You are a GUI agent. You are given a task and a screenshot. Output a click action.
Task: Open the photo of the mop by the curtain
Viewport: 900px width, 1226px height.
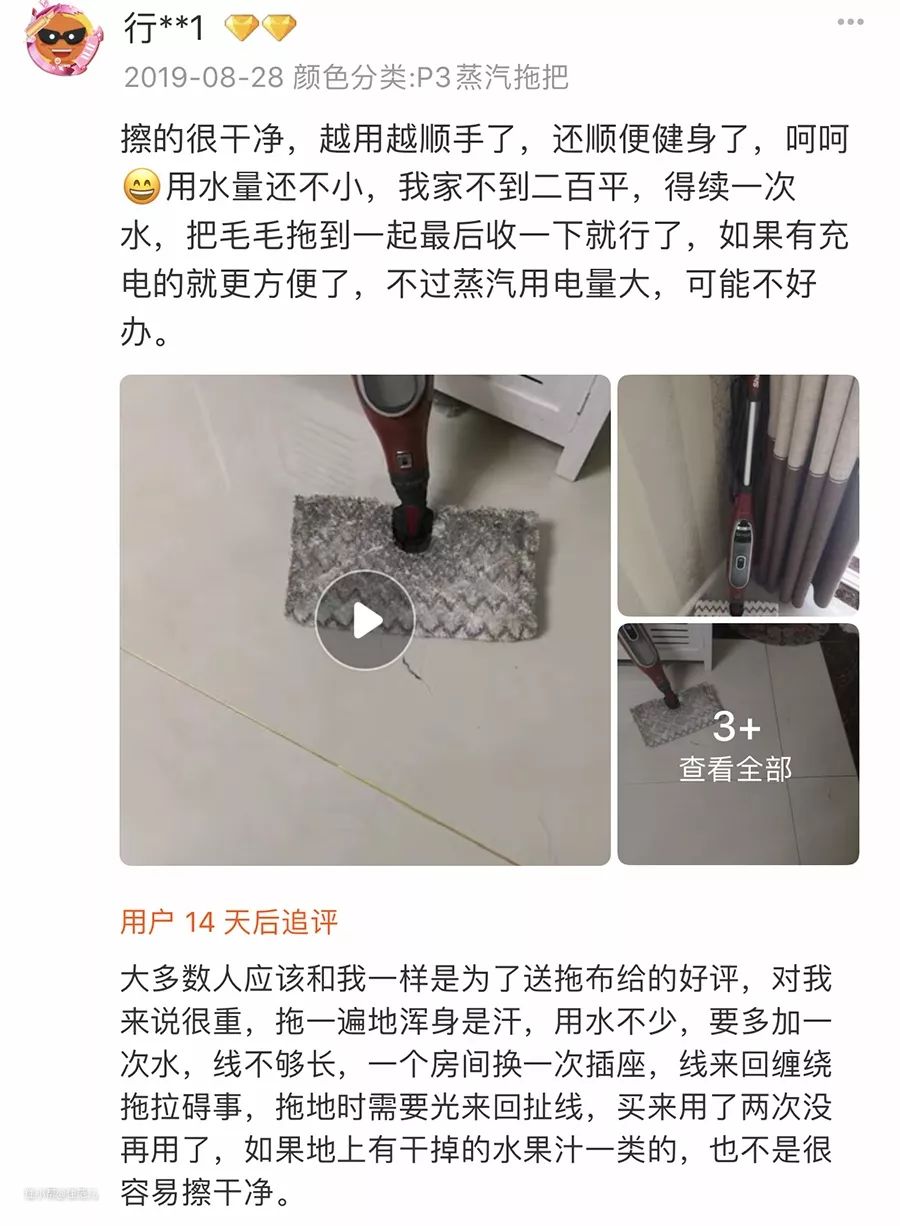[x=737, y=495]
